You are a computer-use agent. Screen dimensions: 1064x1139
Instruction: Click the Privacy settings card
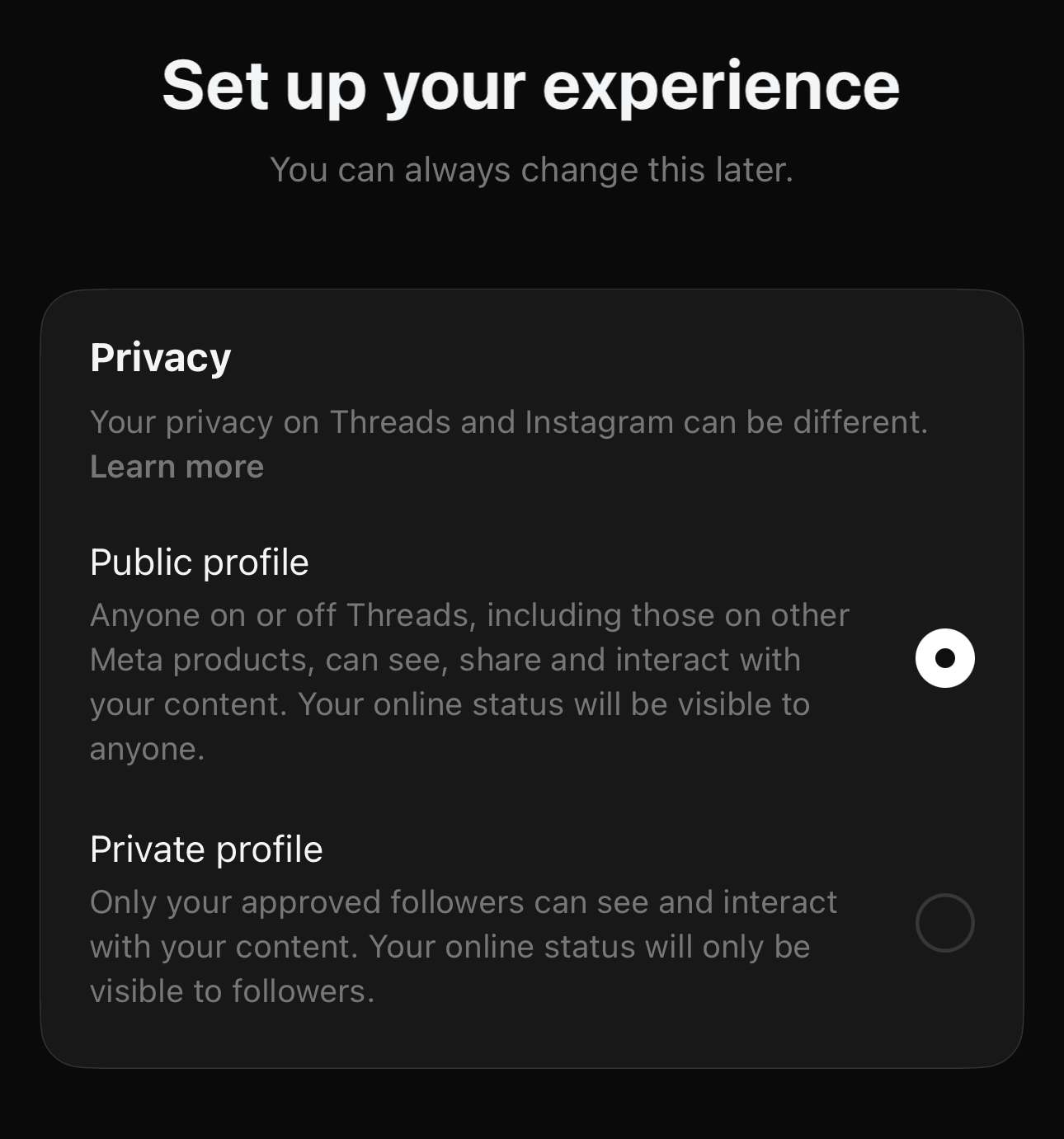[532, 676]
